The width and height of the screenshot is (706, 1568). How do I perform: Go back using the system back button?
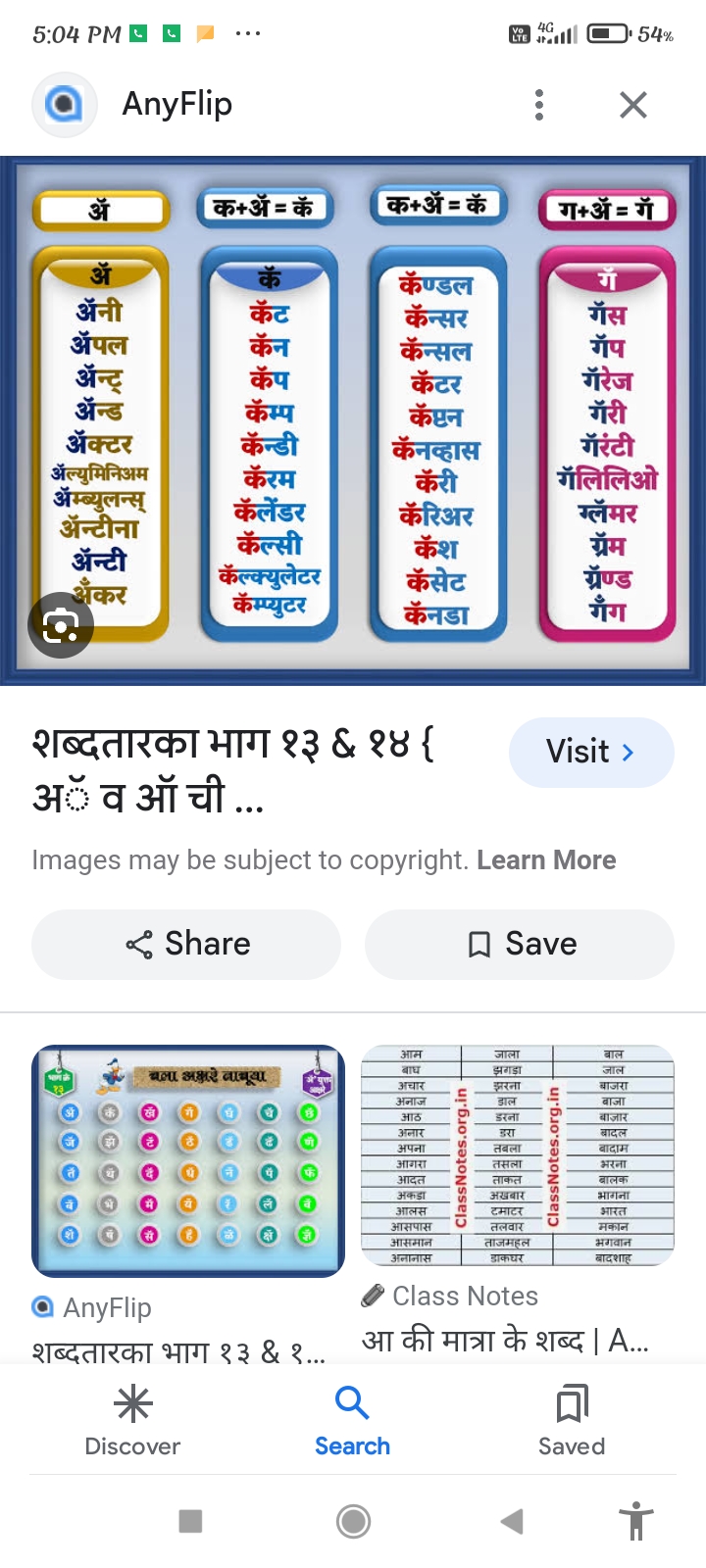pos(511,1521)
